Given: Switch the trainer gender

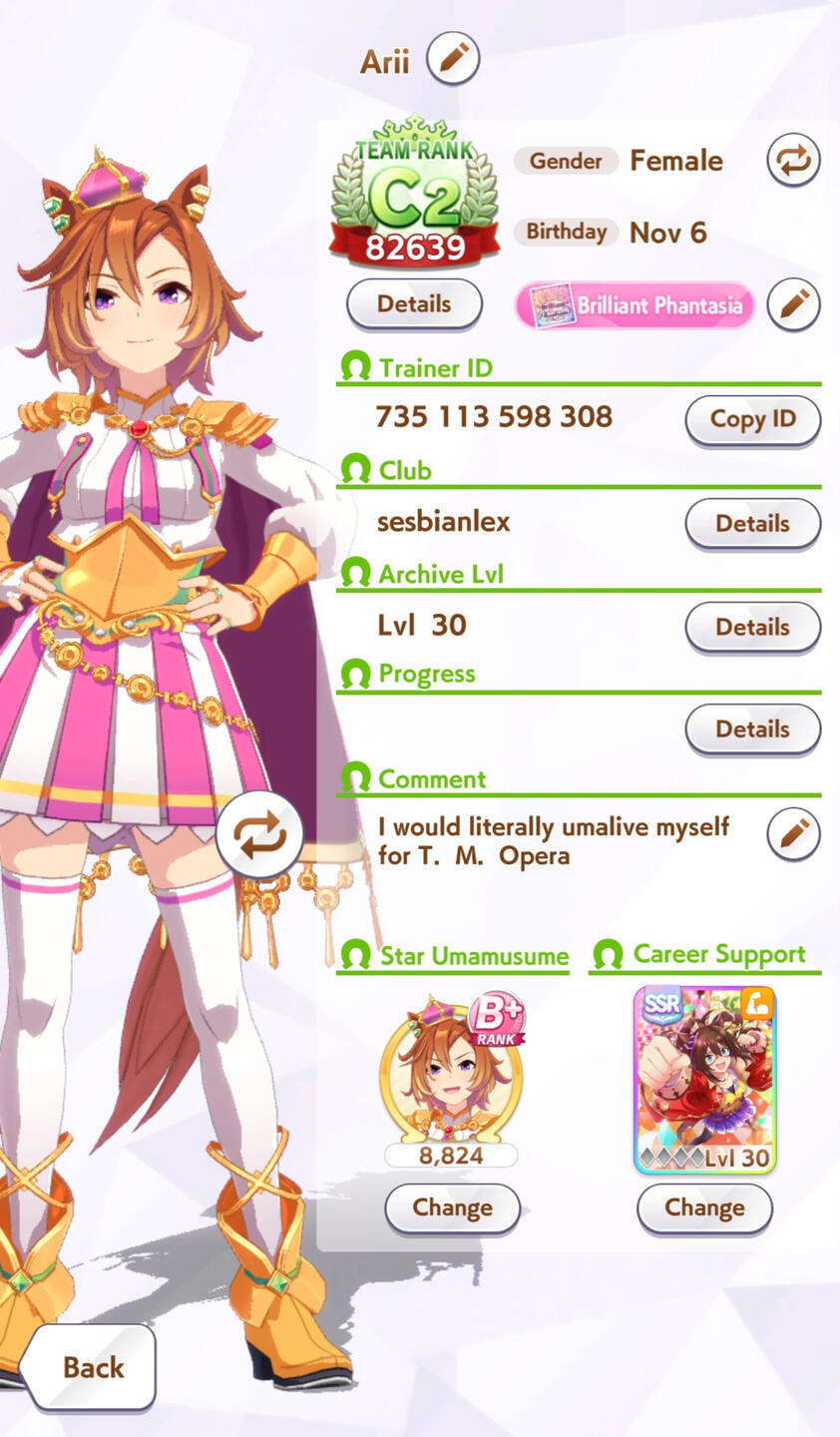Looking at the screenshot, I should 793,161.
